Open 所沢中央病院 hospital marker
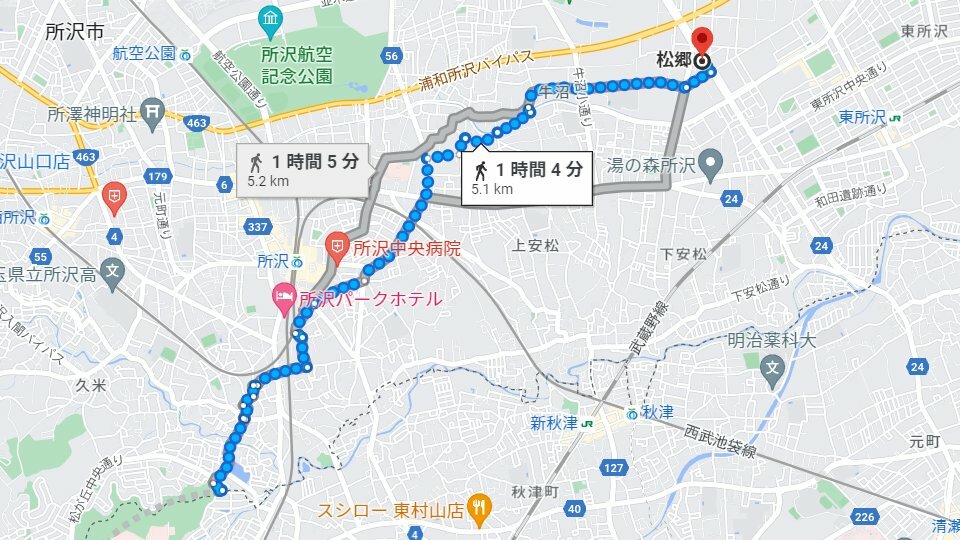Image resolution: width=960 pixels, height=540 pixels. coord(338,244)
